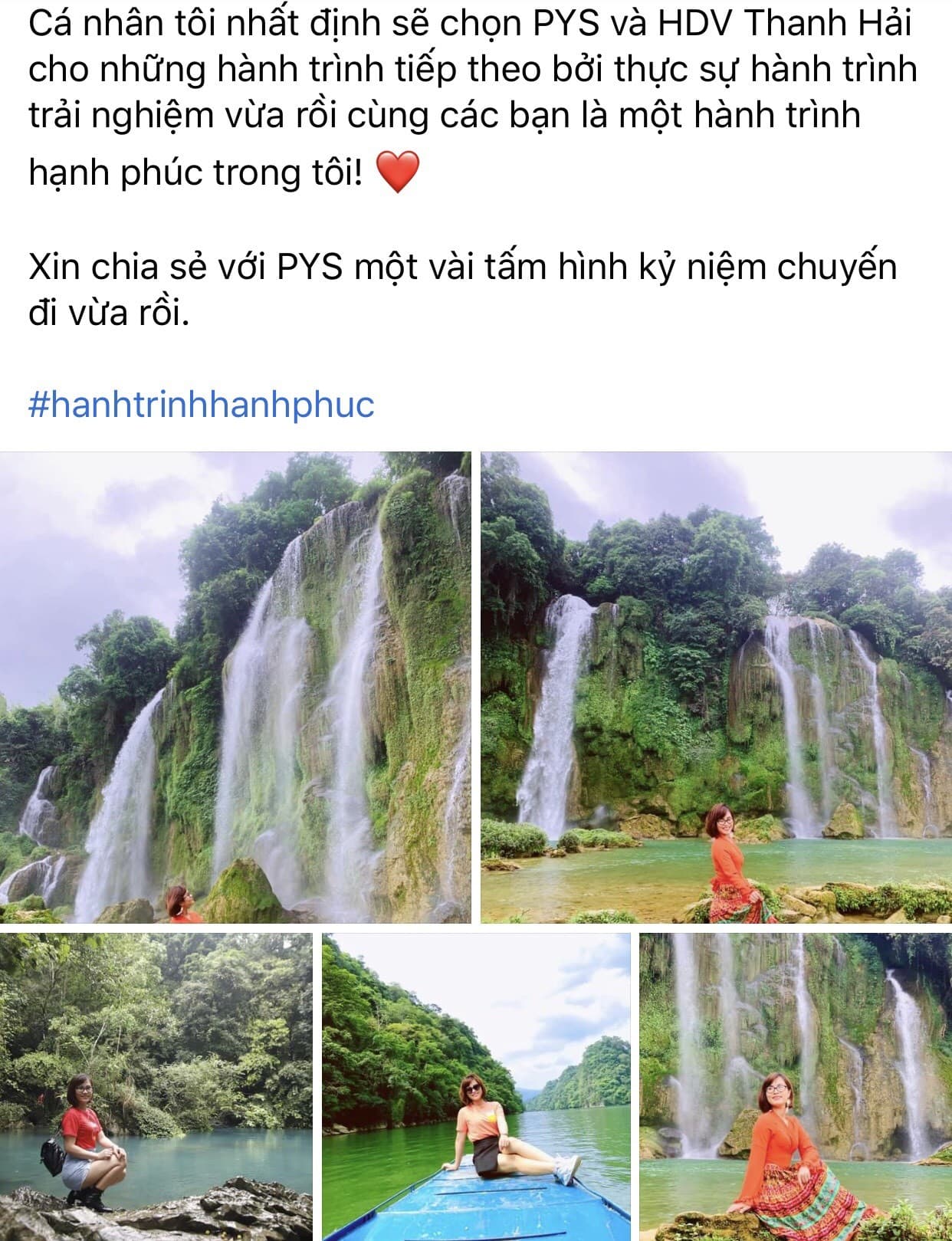Open photo of seated woman in patterned skirt
This screenshot has height=1241, width=952.
[796, 1086]
